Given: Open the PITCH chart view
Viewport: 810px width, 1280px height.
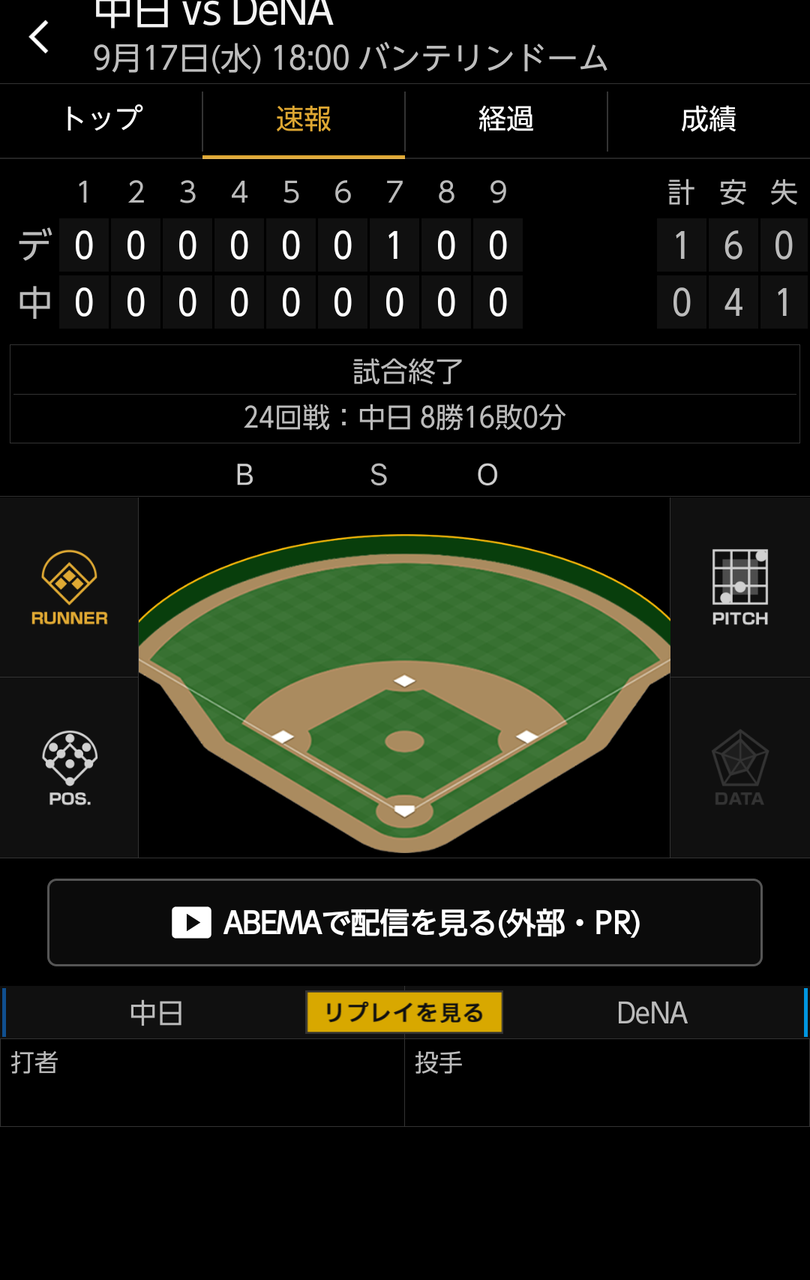Looking at the screenshot, I should coord(740,588).
